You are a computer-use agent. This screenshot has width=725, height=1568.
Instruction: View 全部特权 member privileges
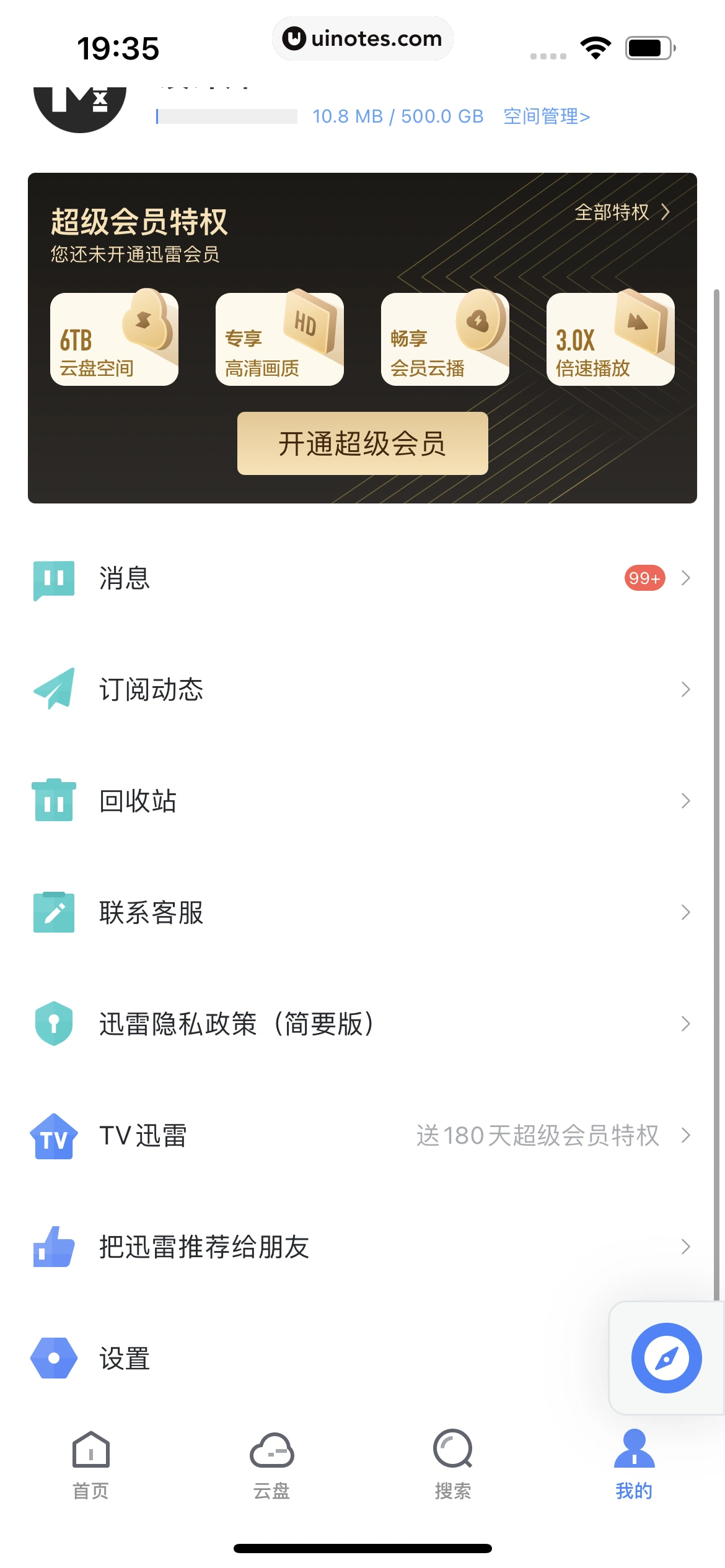622,212
